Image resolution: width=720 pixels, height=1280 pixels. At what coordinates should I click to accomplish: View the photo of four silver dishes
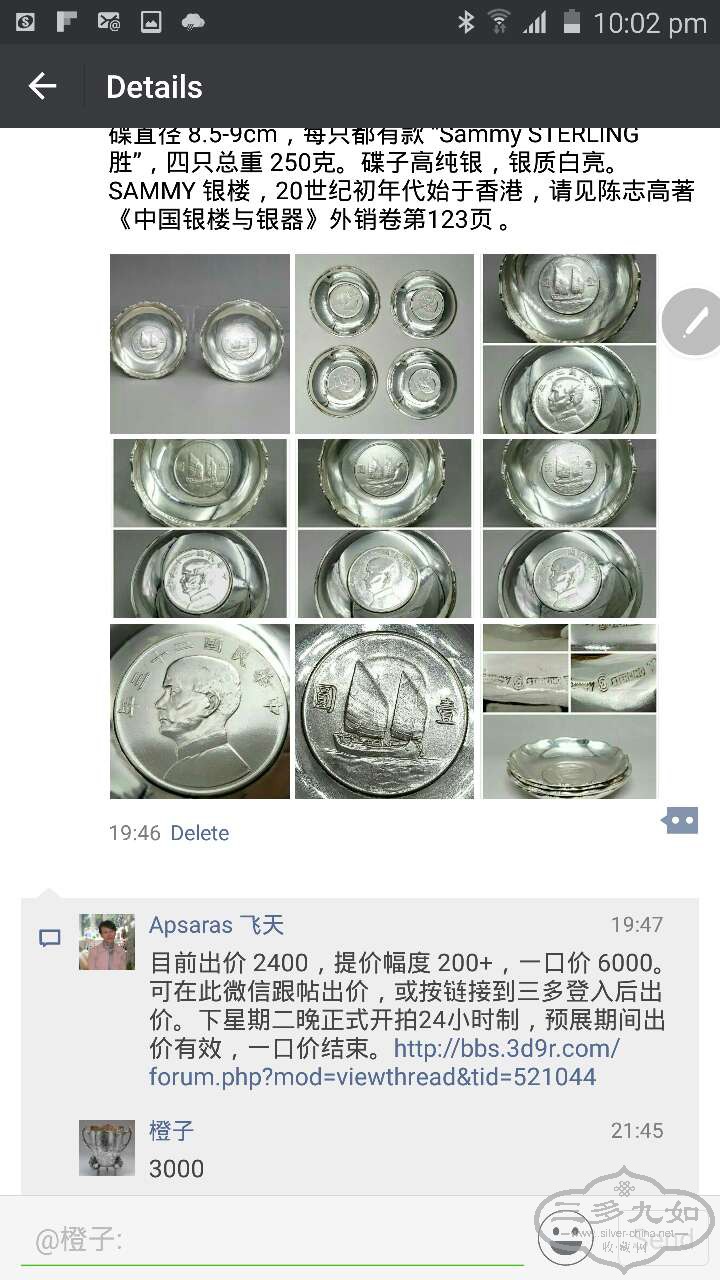point(384,343)
